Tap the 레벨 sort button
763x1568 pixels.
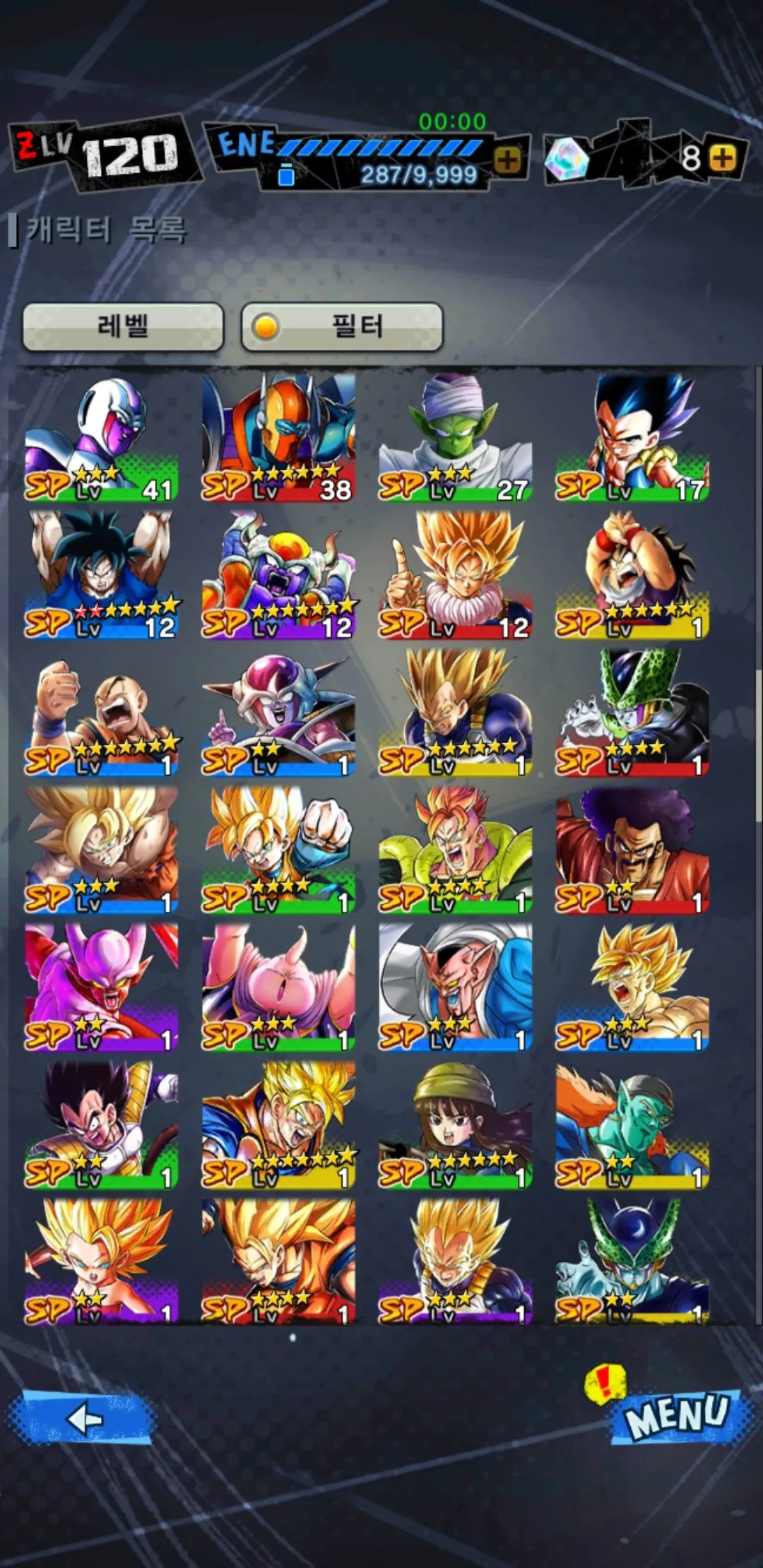tap(123, 326)
